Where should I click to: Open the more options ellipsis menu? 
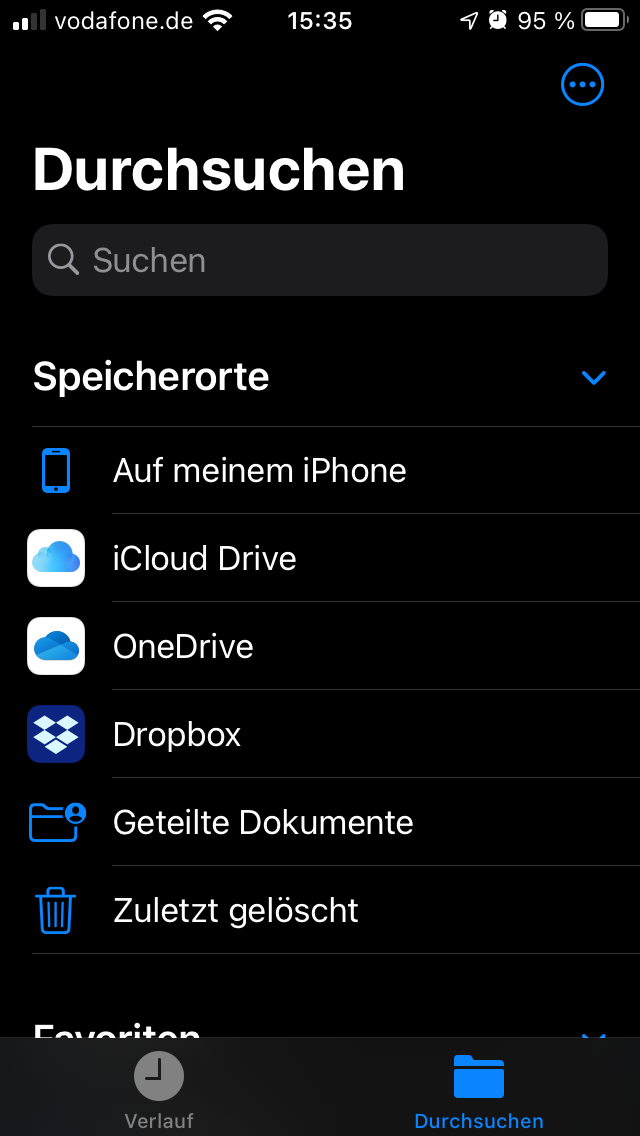(582, 85)
